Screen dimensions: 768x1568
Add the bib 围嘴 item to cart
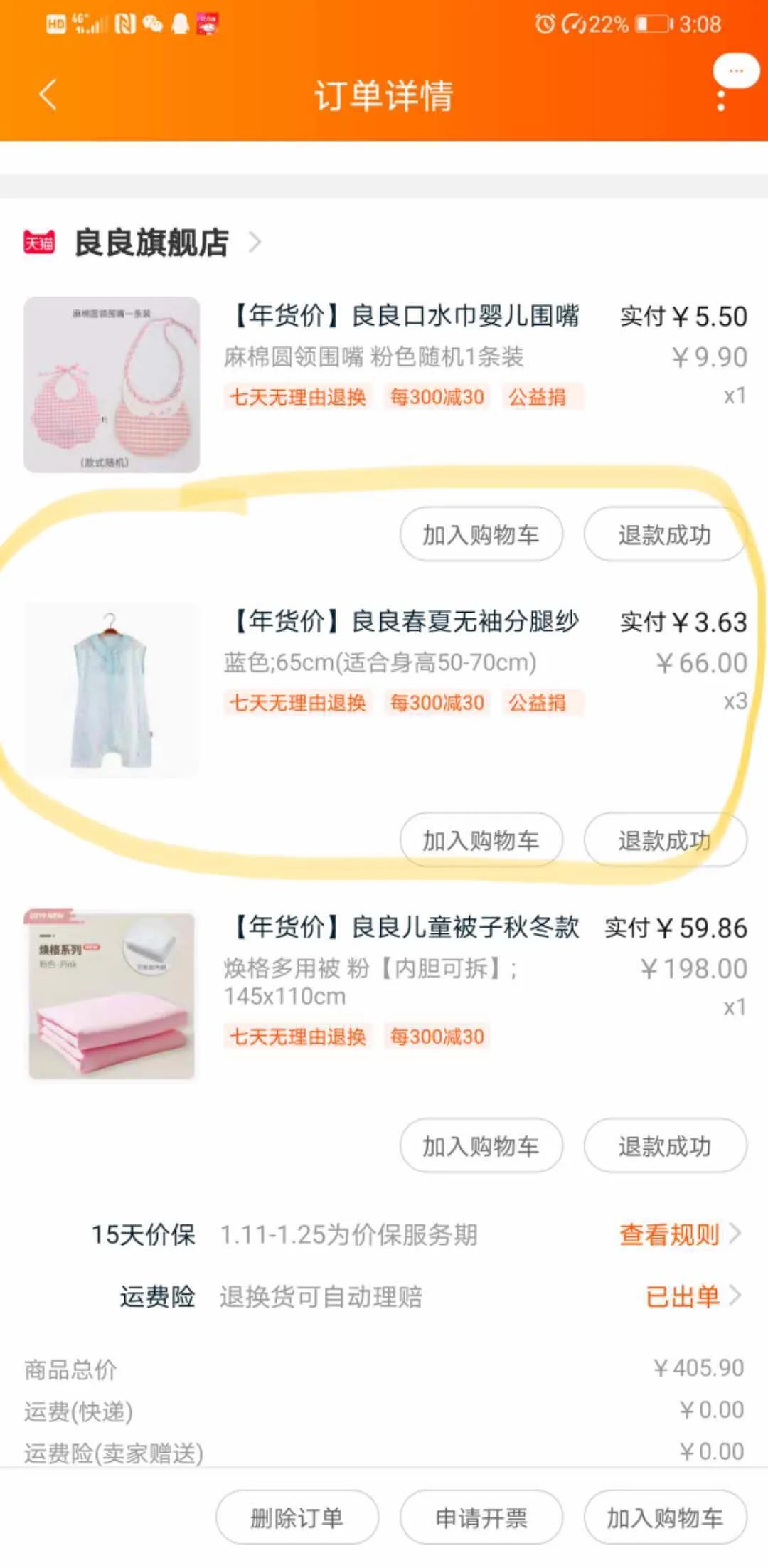(480, 534)
